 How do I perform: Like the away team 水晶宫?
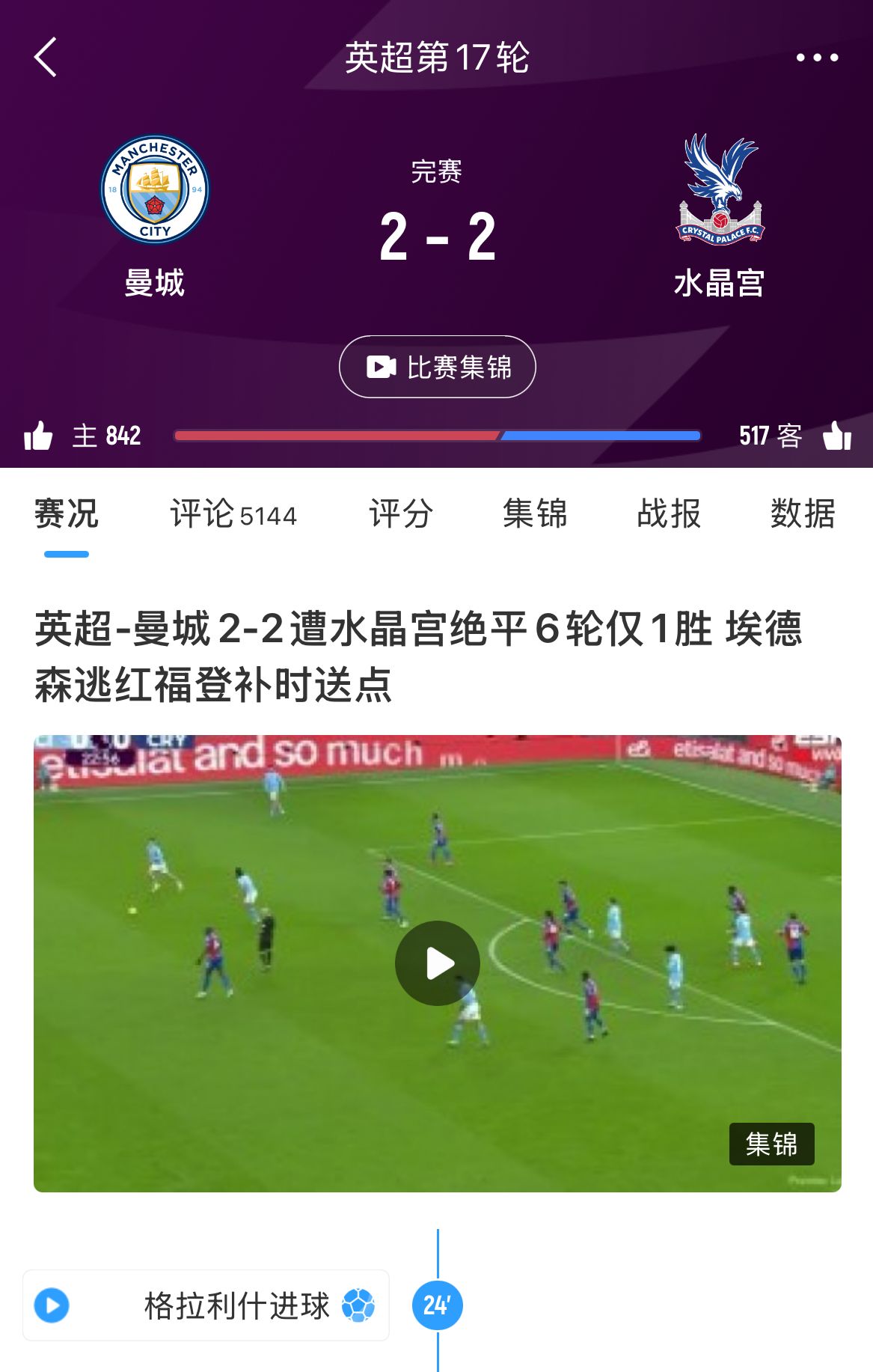click(x=837, y=435)
